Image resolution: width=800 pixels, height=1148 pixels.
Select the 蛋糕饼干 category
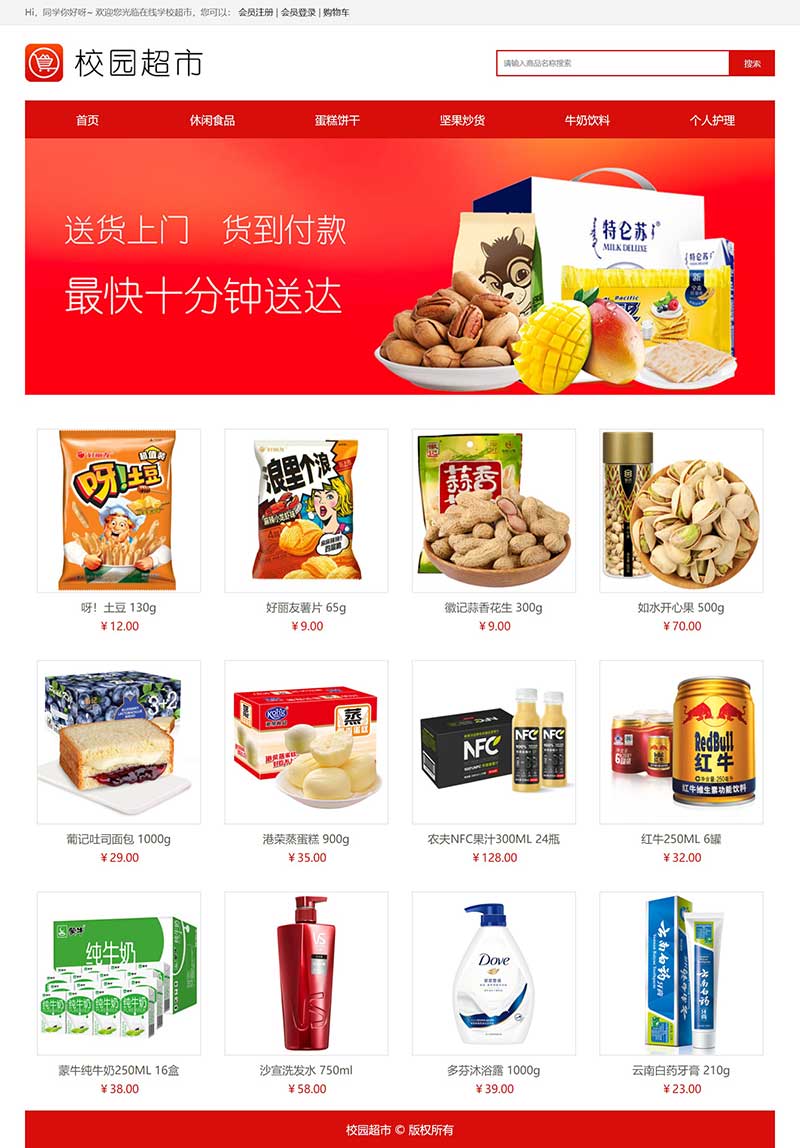(x=337, y=120)
